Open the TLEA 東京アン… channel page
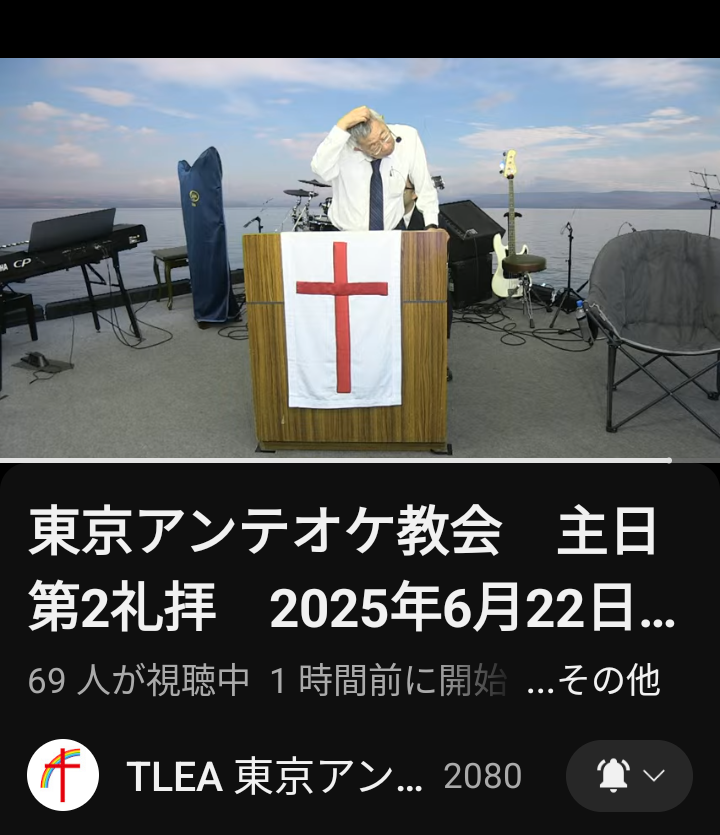 pos(274,777)
